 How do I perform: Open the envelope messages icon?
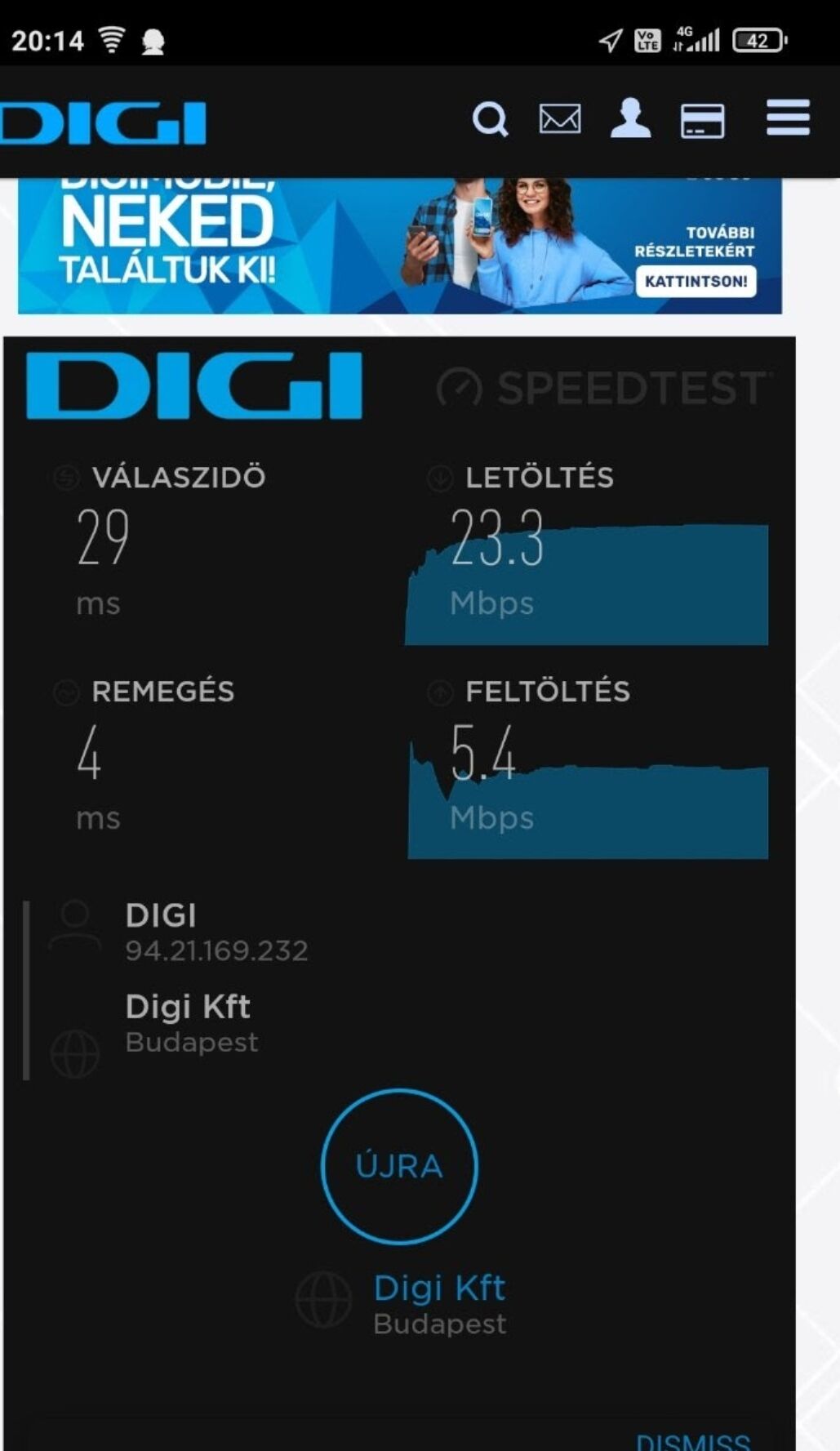click(x=560, y=119)
